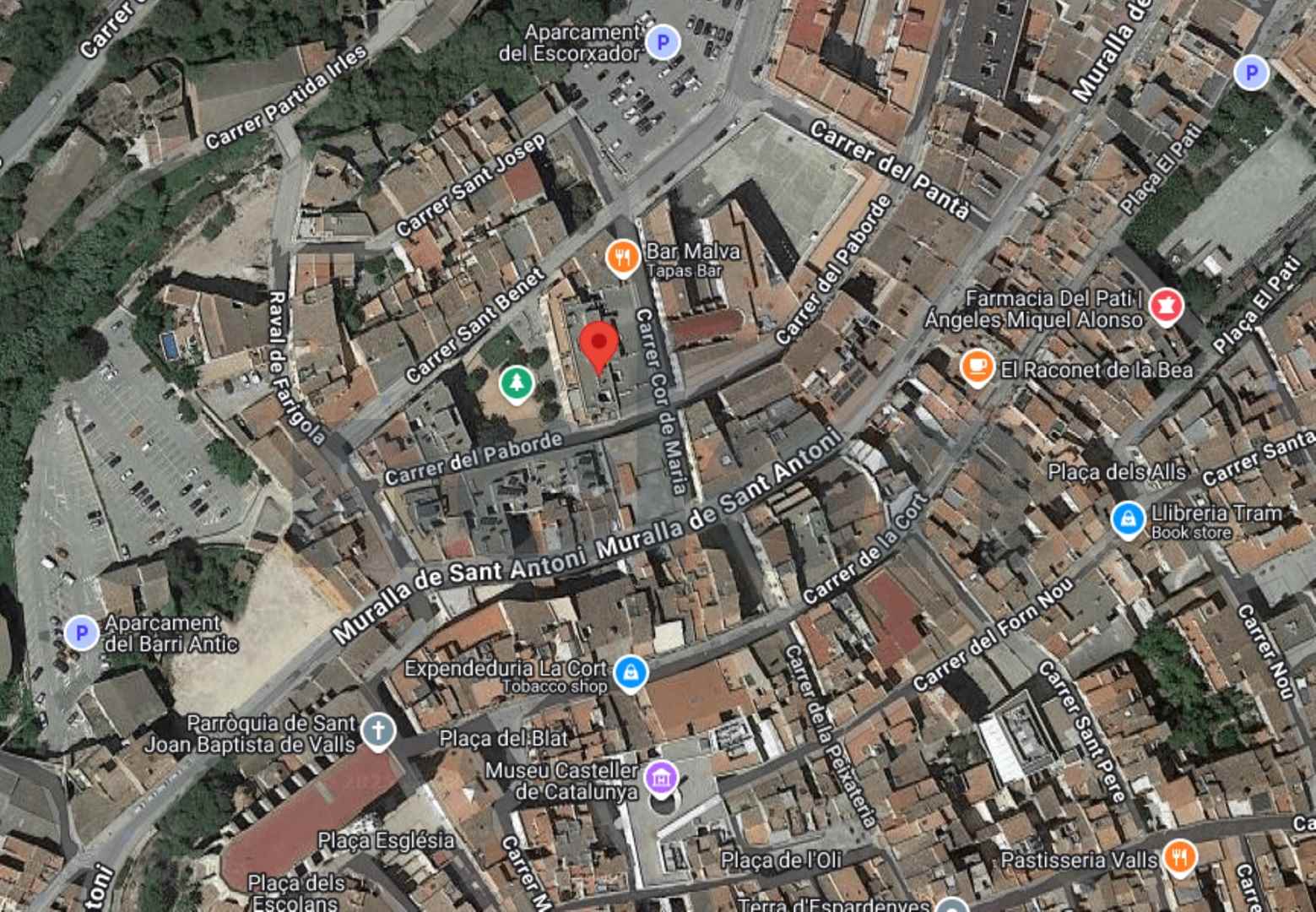Tap the unlabeled parking marker near Plaça El Pati

1251,73
